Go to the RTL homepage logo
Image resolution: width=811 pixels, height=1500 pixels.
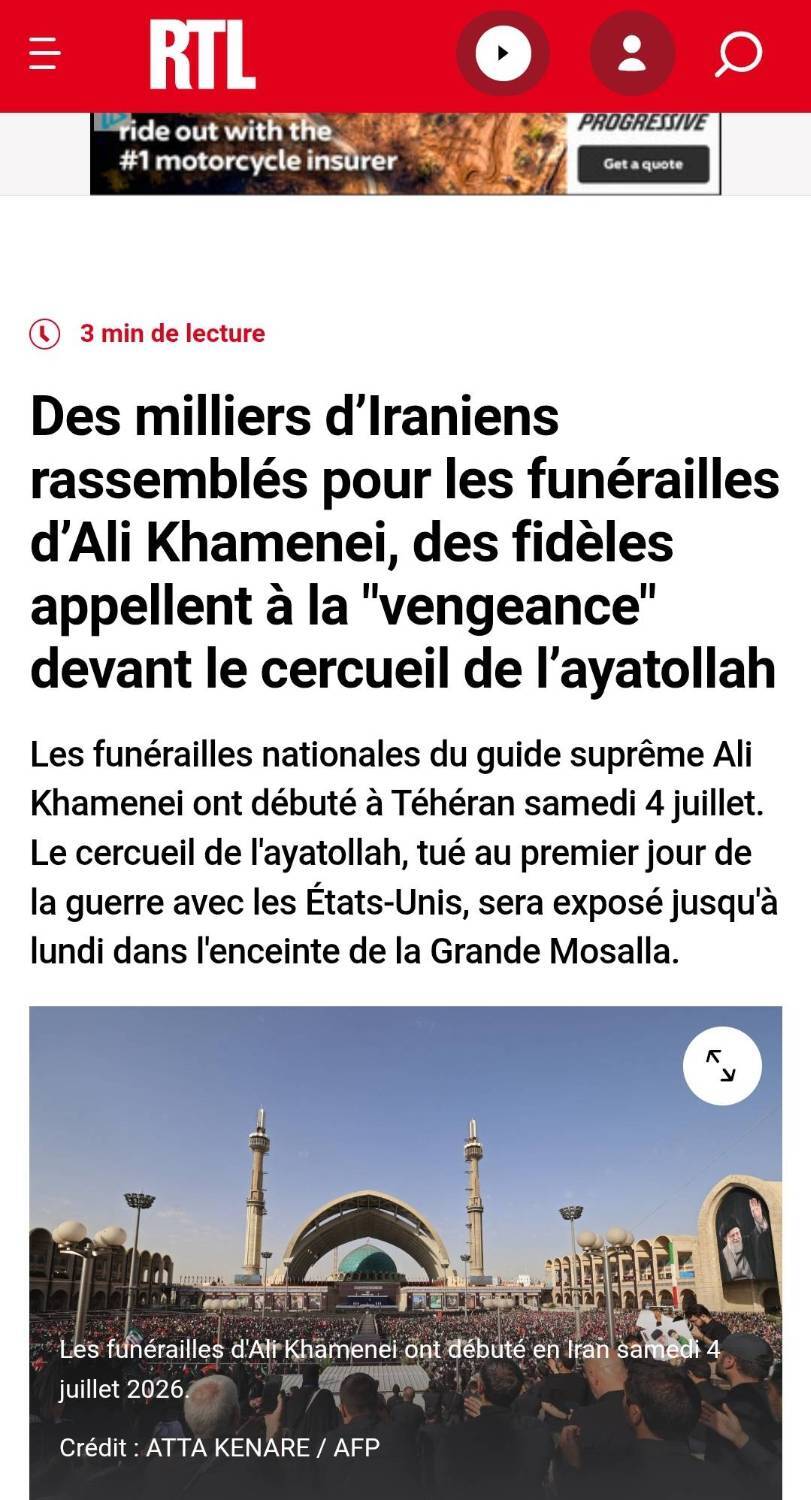tap(202, 55)
